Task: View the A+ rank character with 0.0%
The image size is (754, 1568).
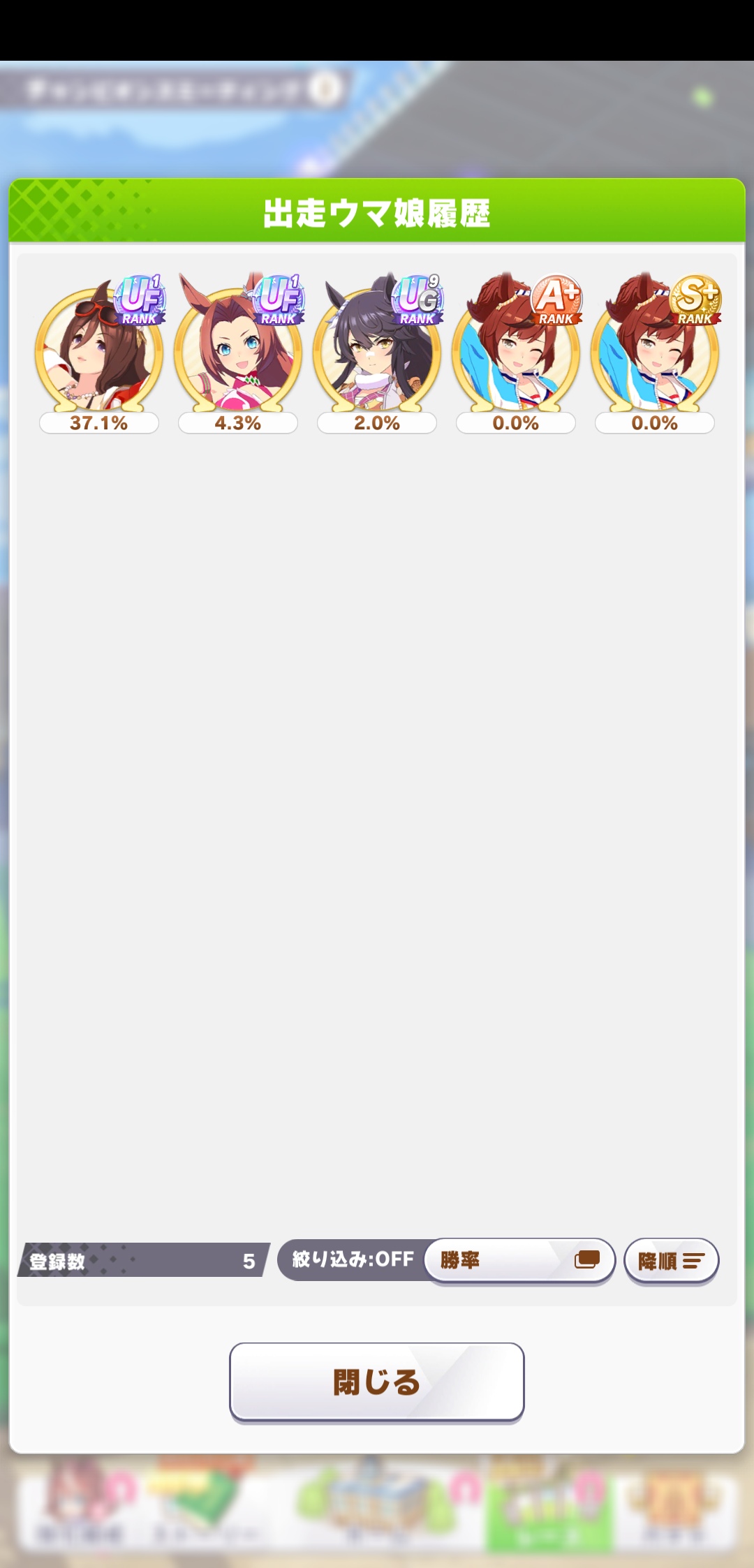Action: [516, 353]
